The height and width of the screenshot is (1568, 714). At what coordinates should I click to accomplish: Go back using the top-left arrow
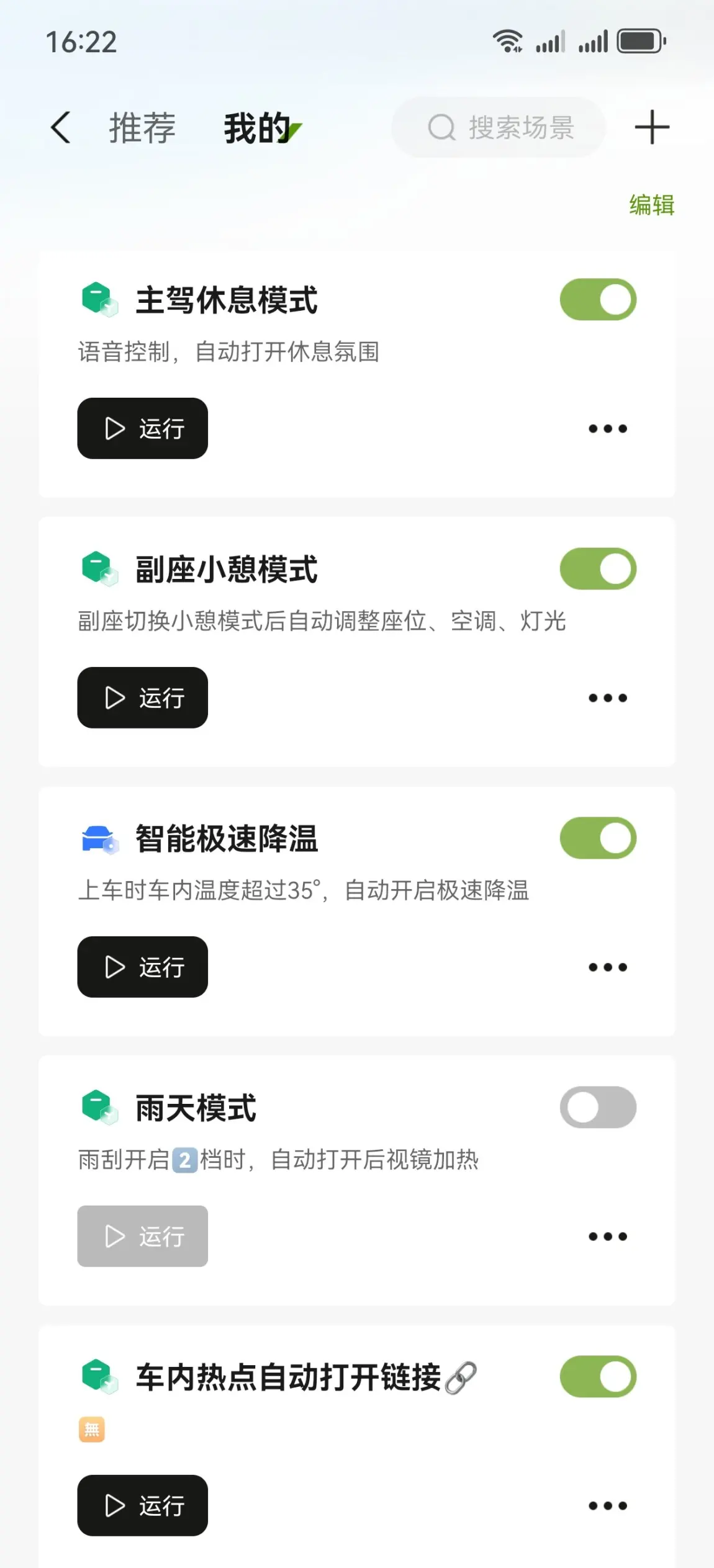coord(61,128)
